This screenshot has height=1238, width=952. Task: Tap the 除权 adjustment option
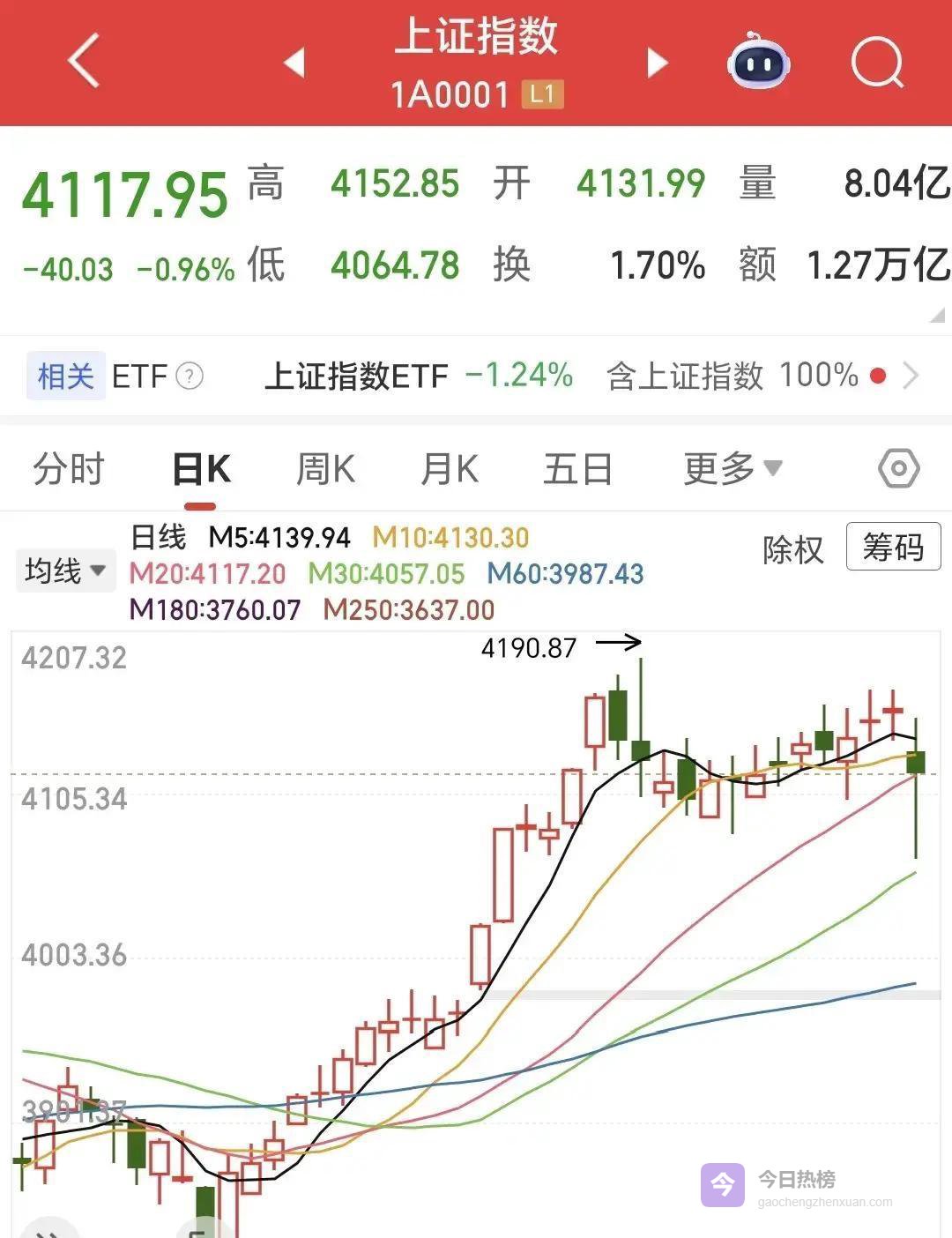(792, 549)
